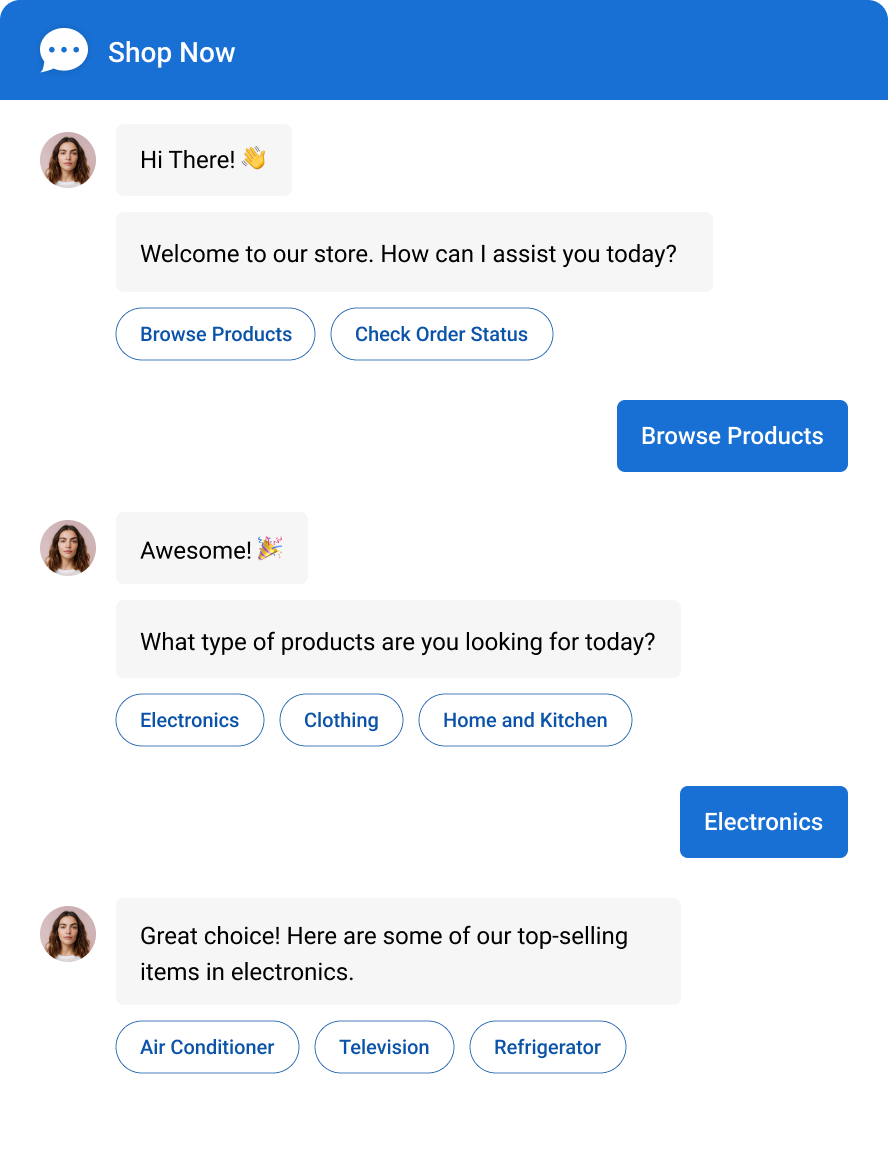Image resolution: width=888 pixels, height=1154 pixels.
Task: Open the assistant's avatar next to the greeting
Action: pyautogui.click(x=67, y=160)
